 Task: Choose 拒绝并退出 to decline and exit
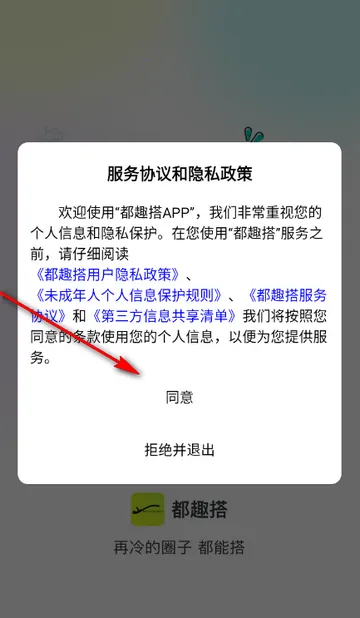tap(179, 450)
